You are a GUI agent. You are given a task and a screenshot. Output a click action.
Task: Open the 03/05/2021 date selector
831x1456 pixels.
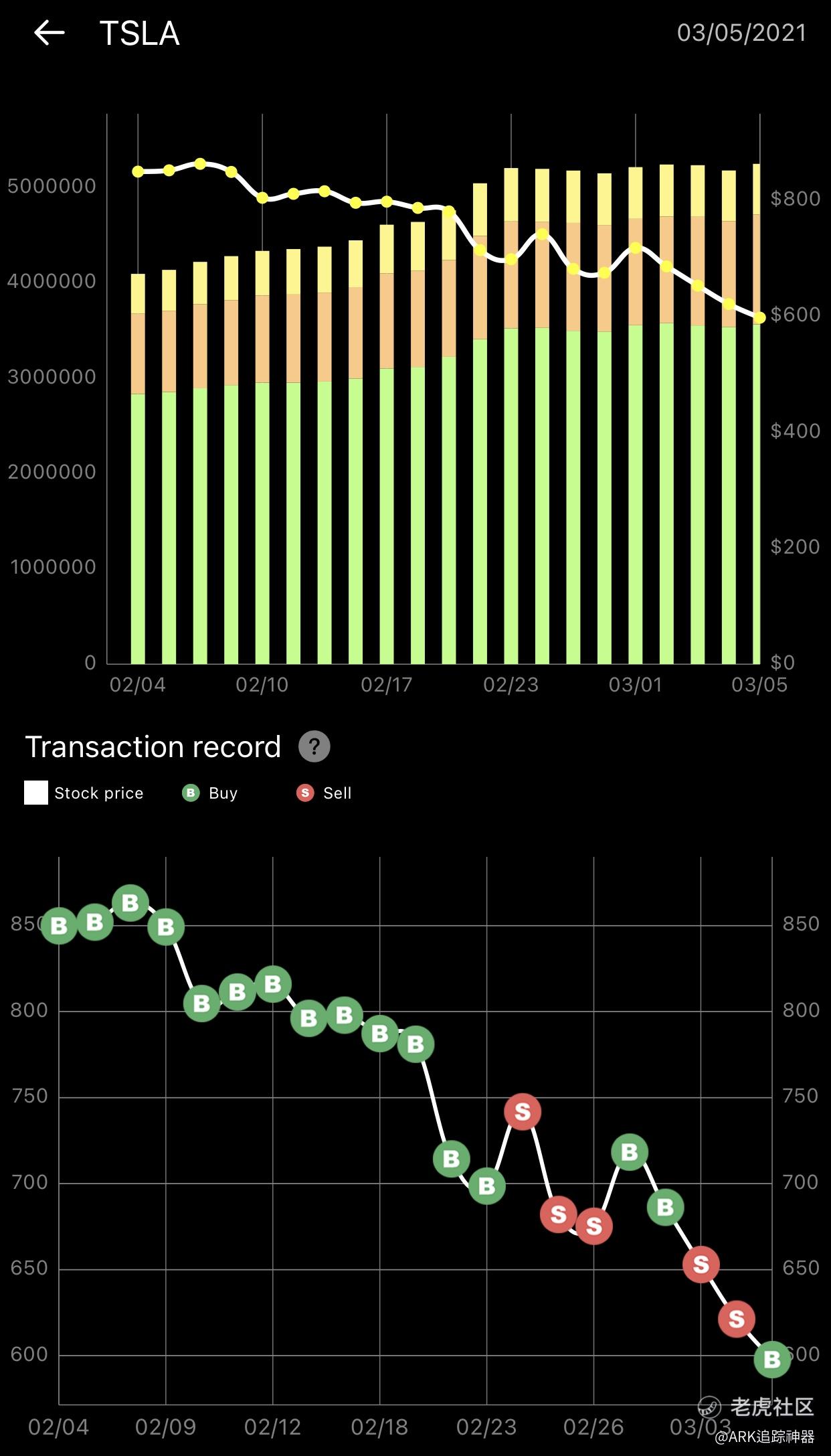(741, 33)
